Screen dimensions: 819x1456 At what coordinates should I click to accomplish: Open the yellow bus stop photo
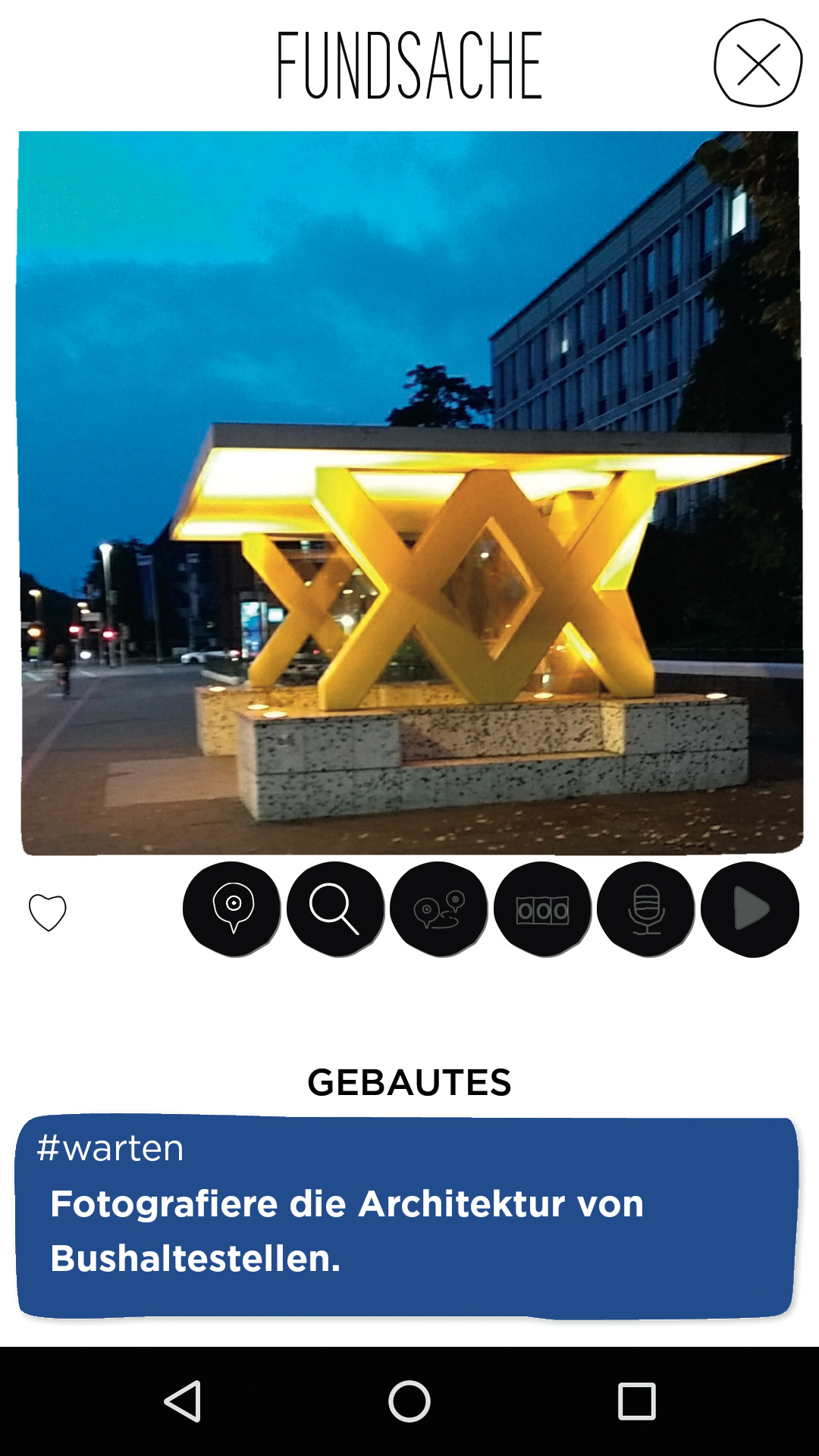[409, 493]
